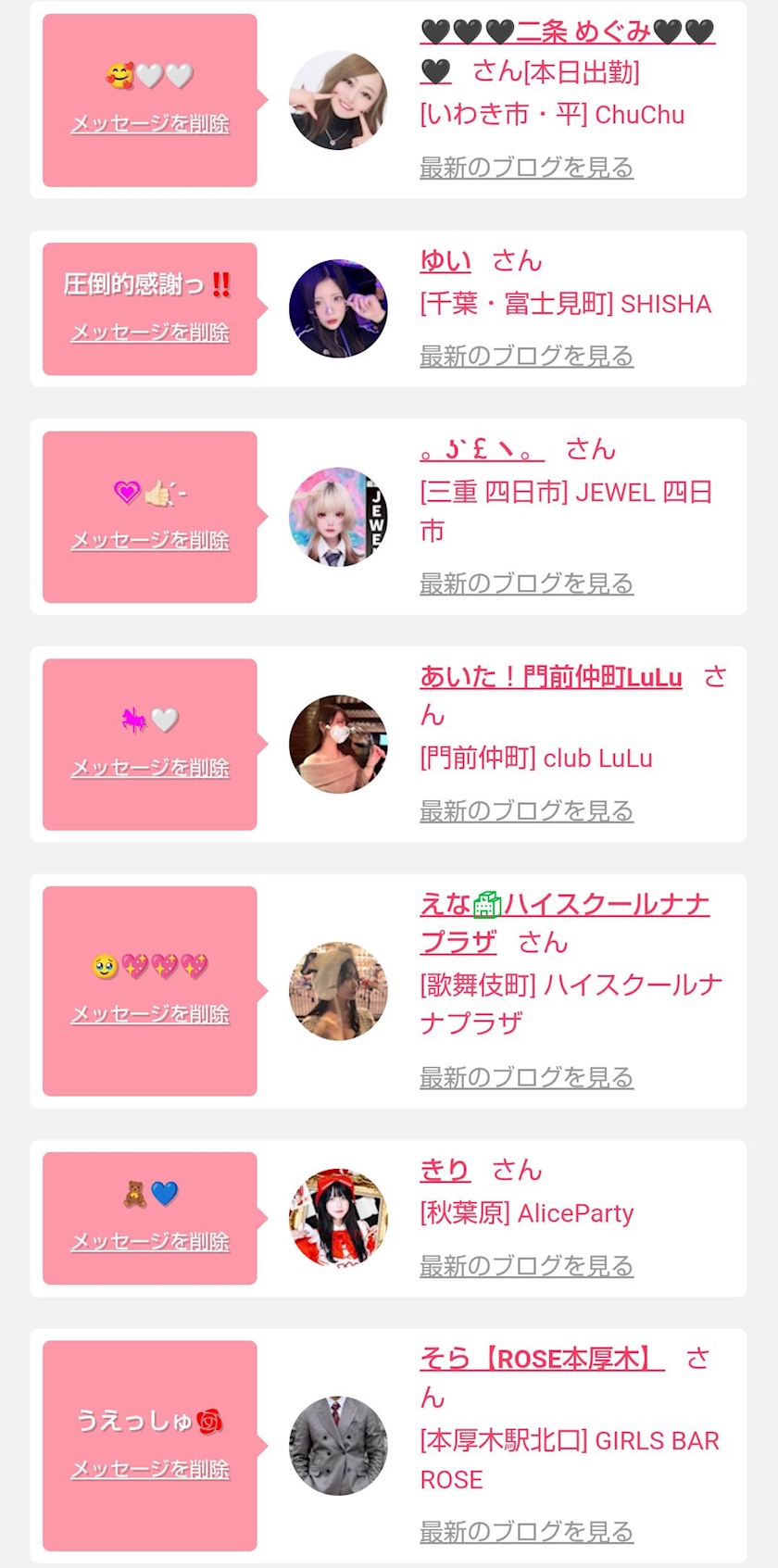Delete the message sent to 二条 めぐみ

150,124
